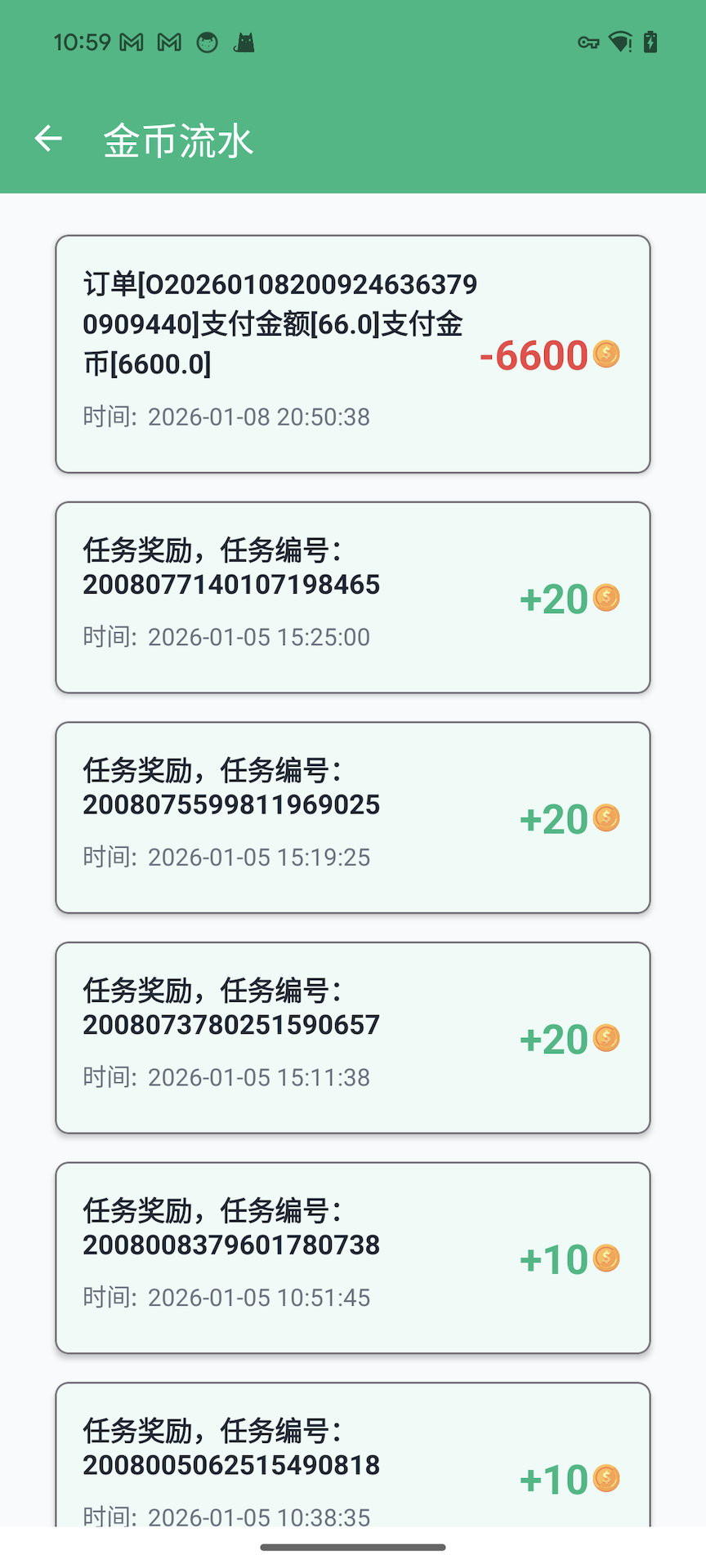Viewport: 706px width, 1568px height.
Task: Tap the coin icon on task 2008075599811969025 card
Action: click(x=605, y=818)
